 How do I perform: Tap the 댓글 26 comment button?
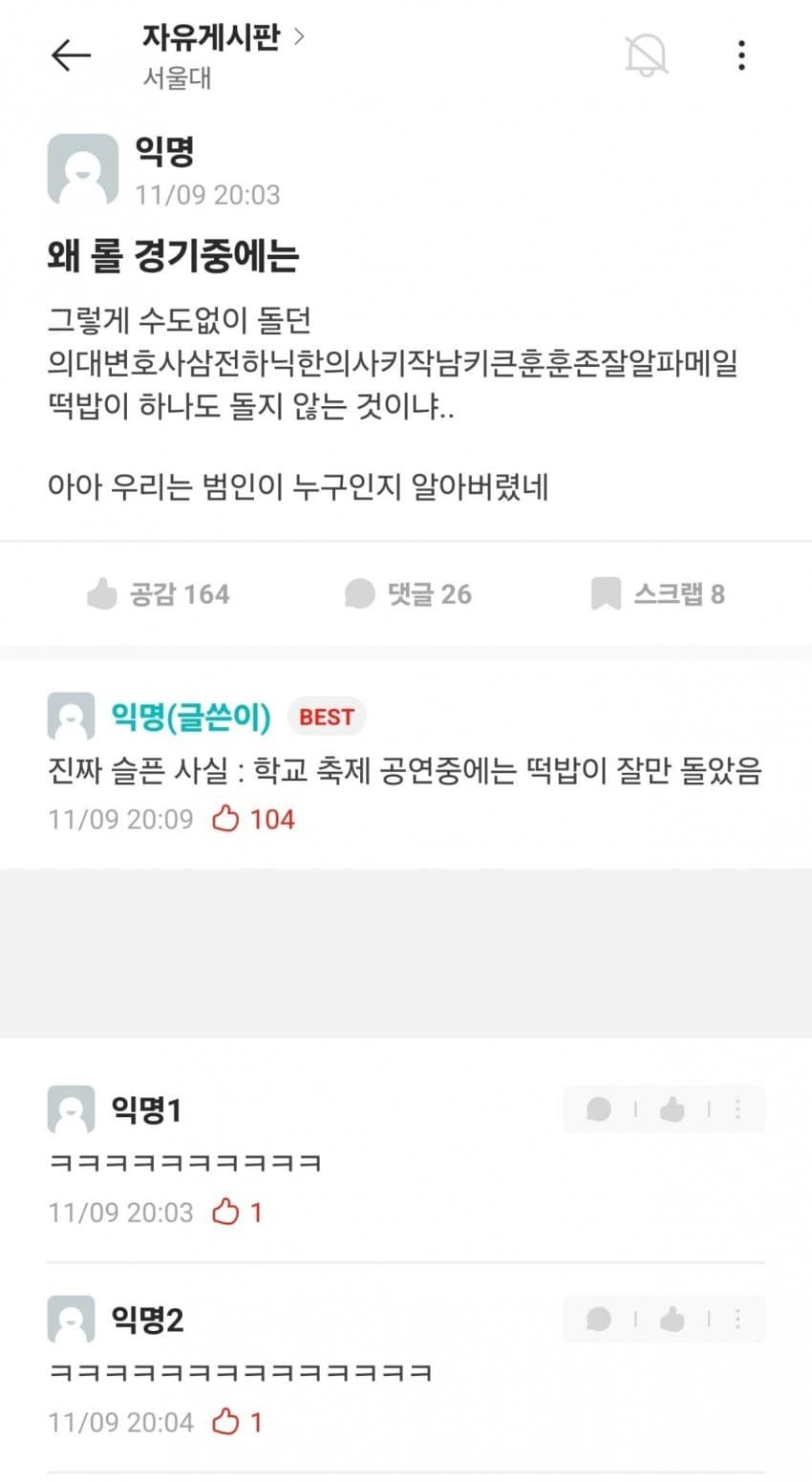[x=408, y=593]
